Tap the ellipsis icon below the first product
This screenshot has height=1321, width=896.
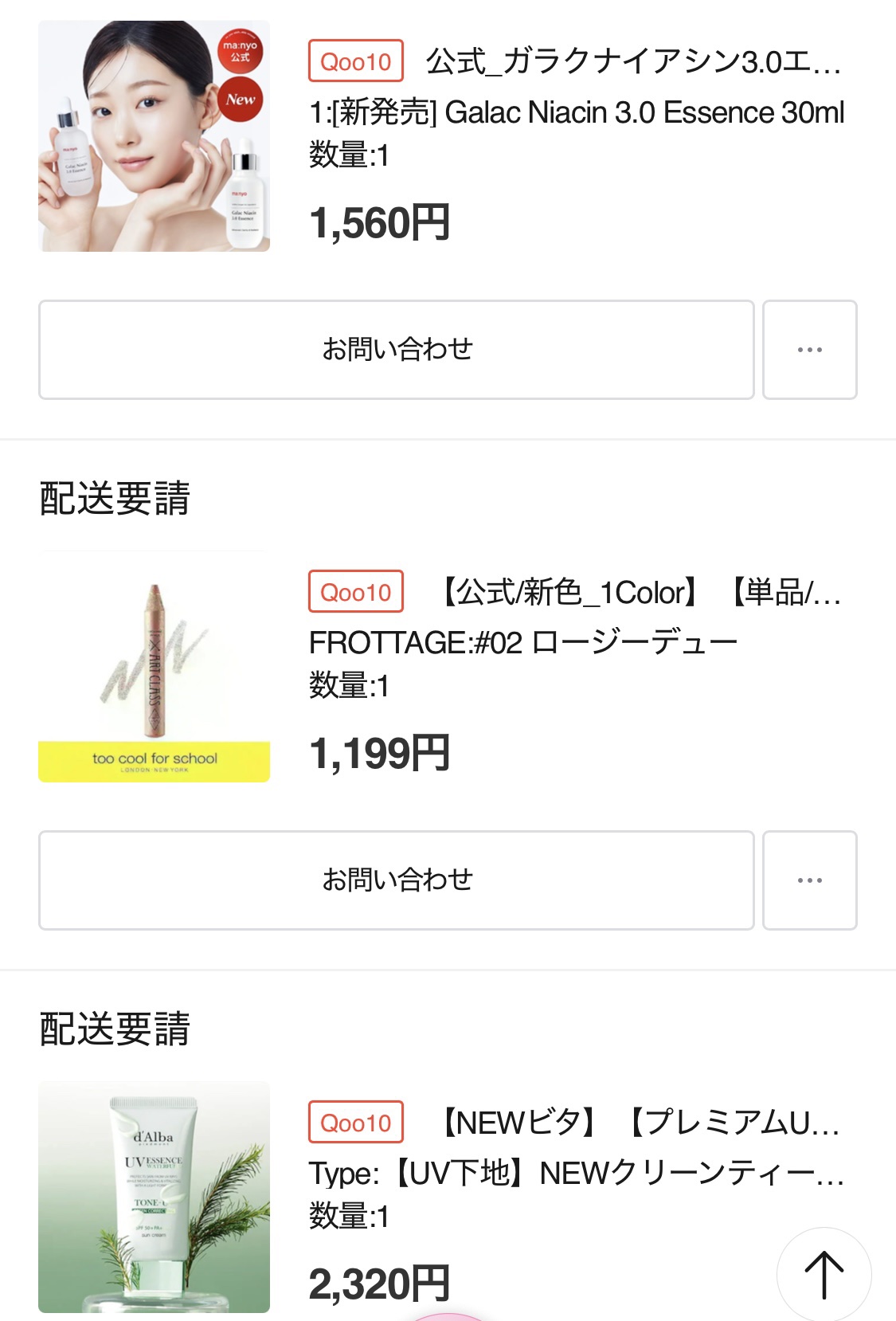(810, 349)
